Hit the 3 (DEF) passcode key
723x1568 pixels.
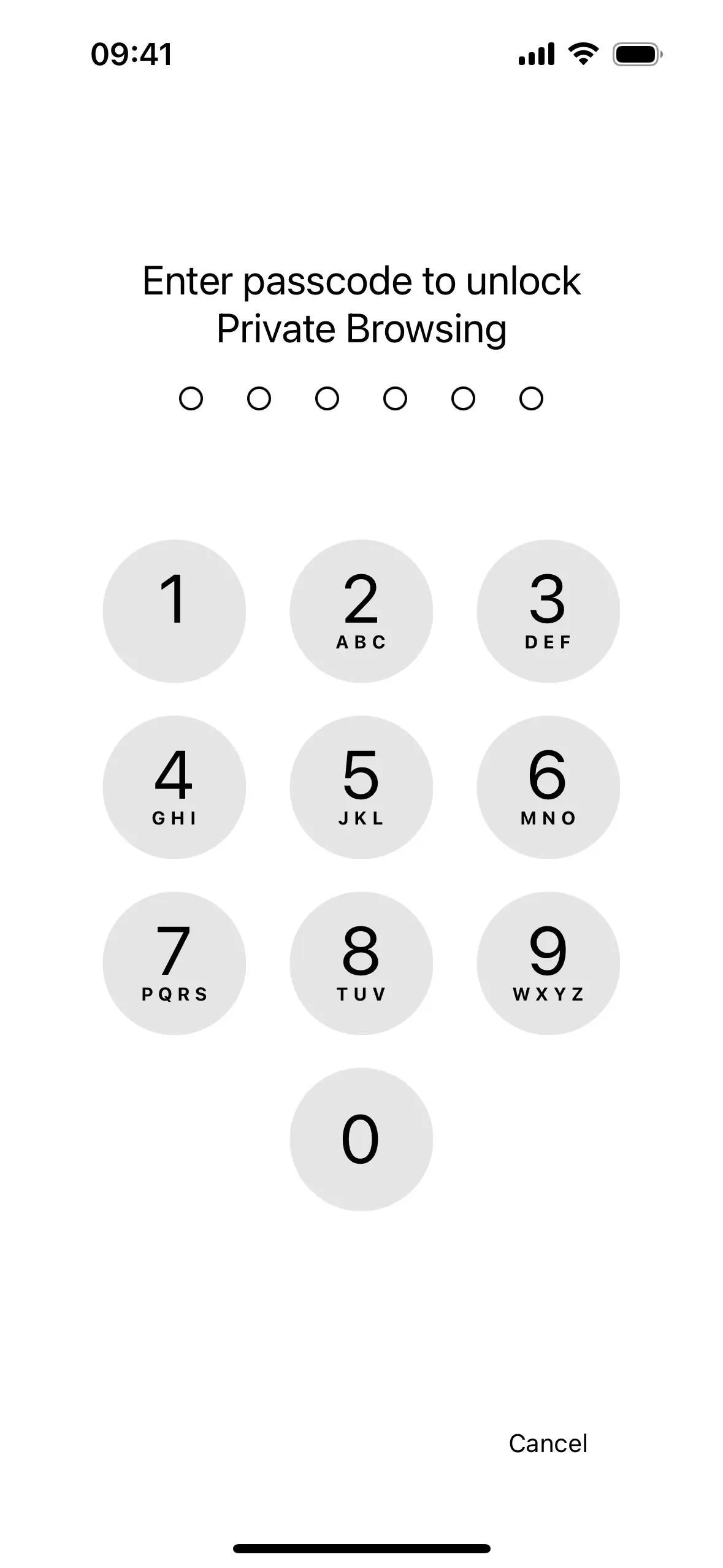(x=548, y=611)
